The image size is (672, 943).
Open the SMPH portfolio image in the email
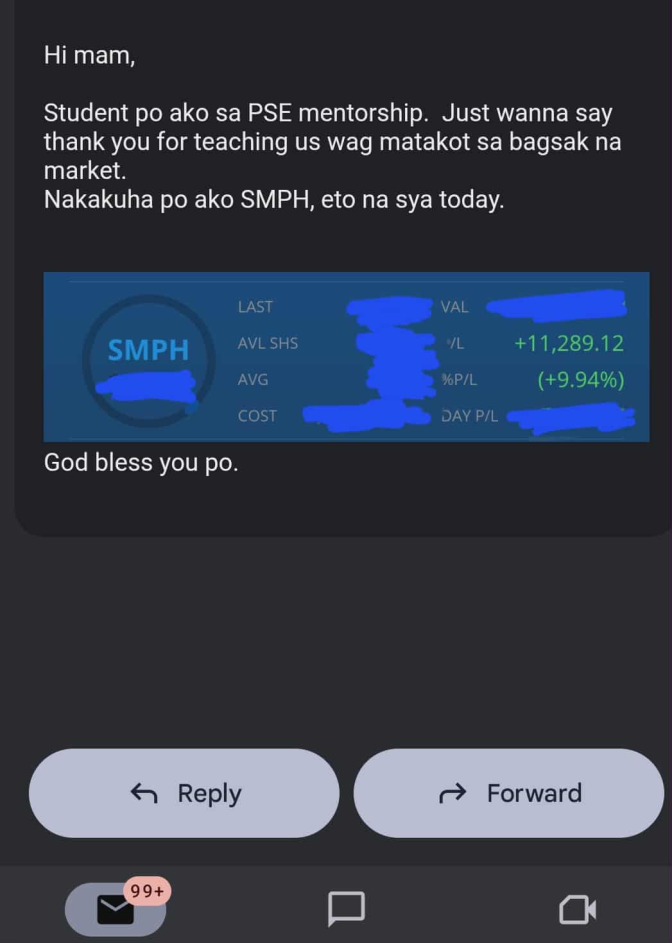(x=346, y=357)
